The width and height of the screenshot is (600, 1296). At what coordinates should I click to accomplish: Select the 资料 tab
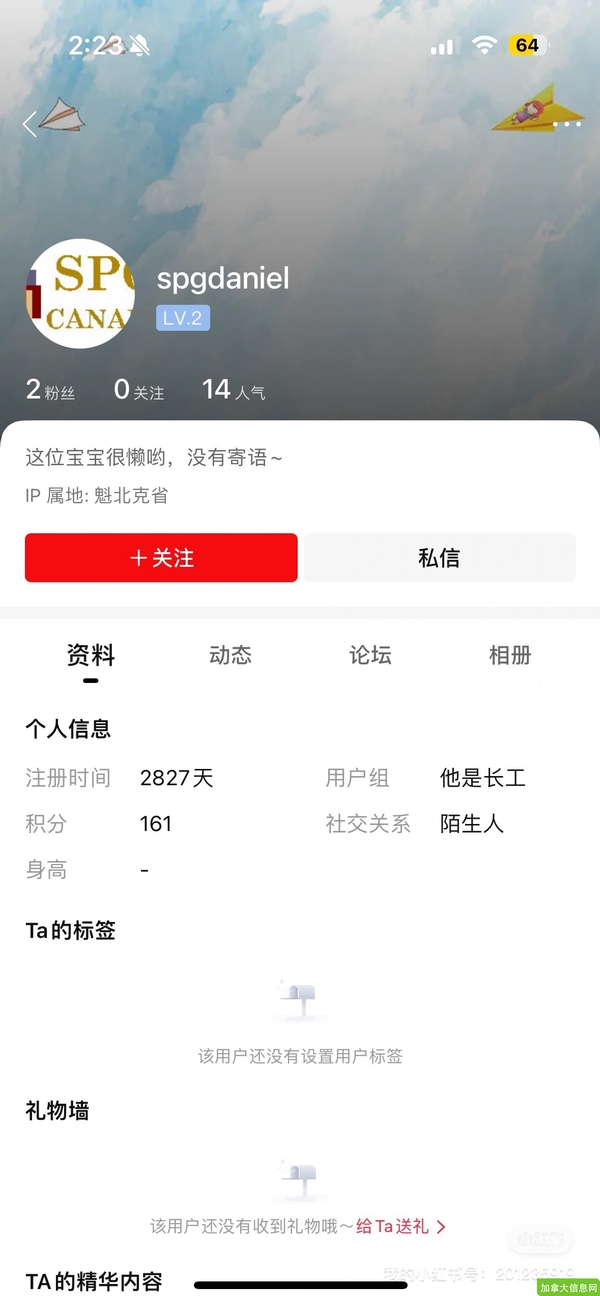click(x=91, y=656)
